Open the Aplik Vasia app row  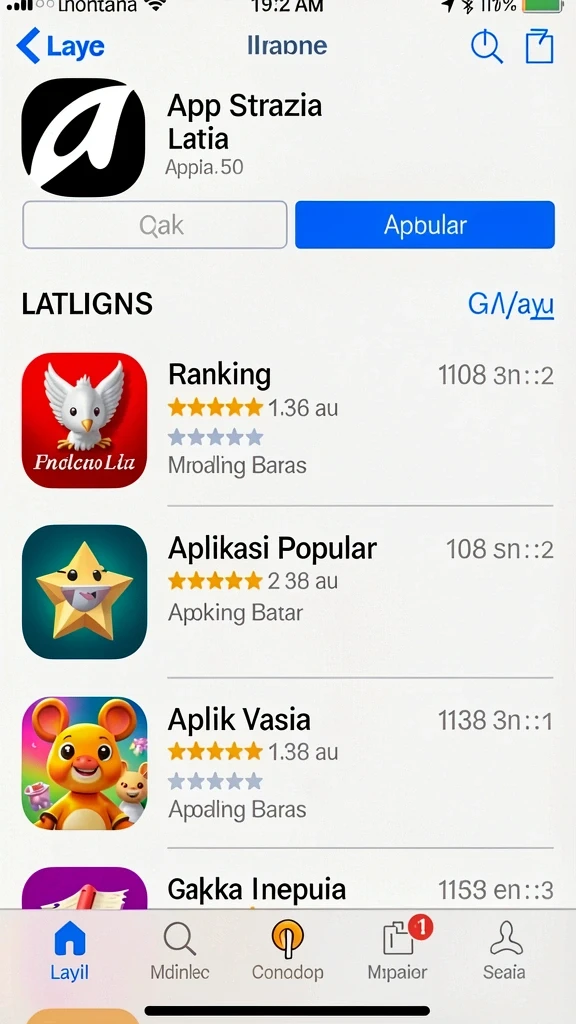[287, 763]
